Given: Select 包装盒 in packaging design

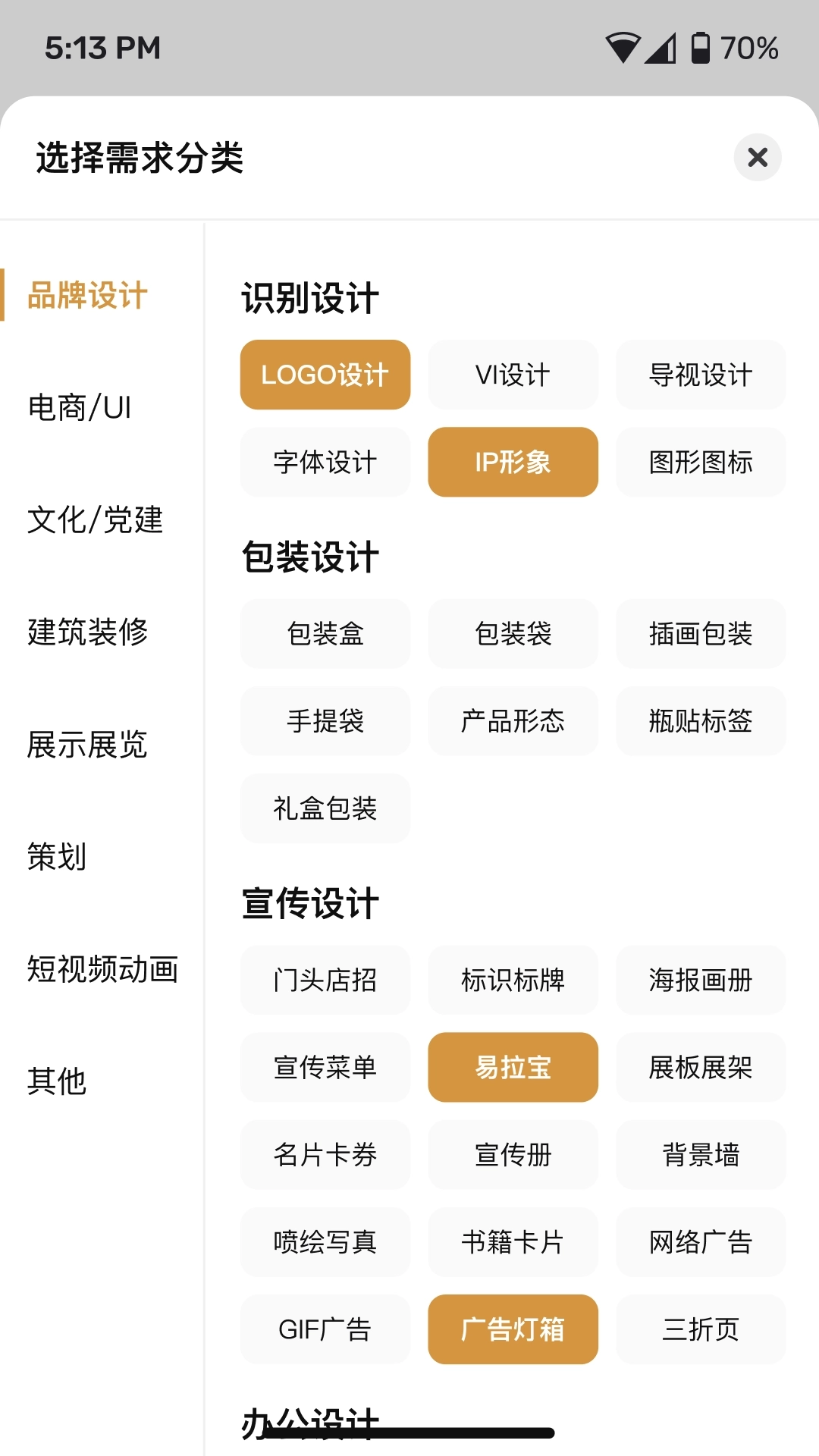Looking at the screenshot, I should (325, 633).
